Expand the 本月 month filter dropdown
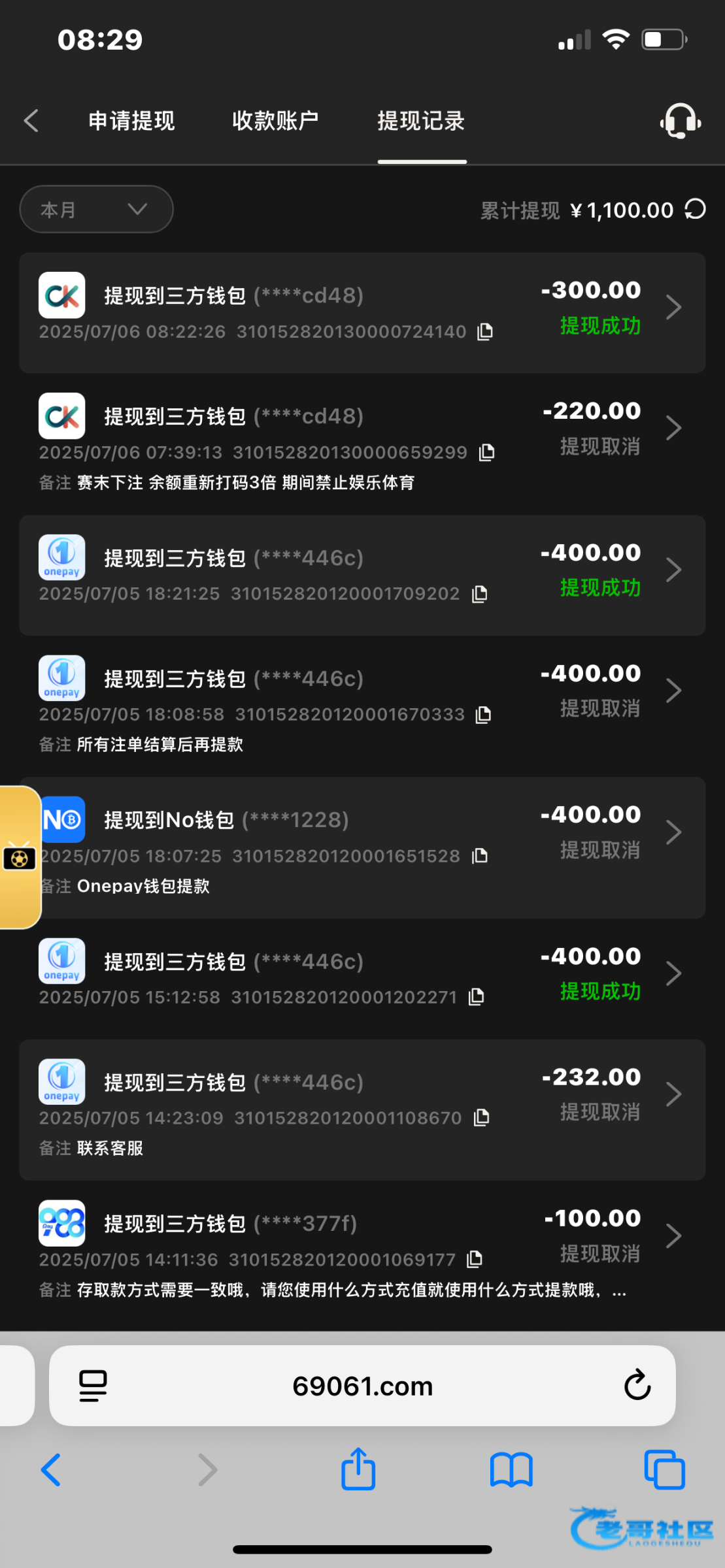 pos(96,209)
